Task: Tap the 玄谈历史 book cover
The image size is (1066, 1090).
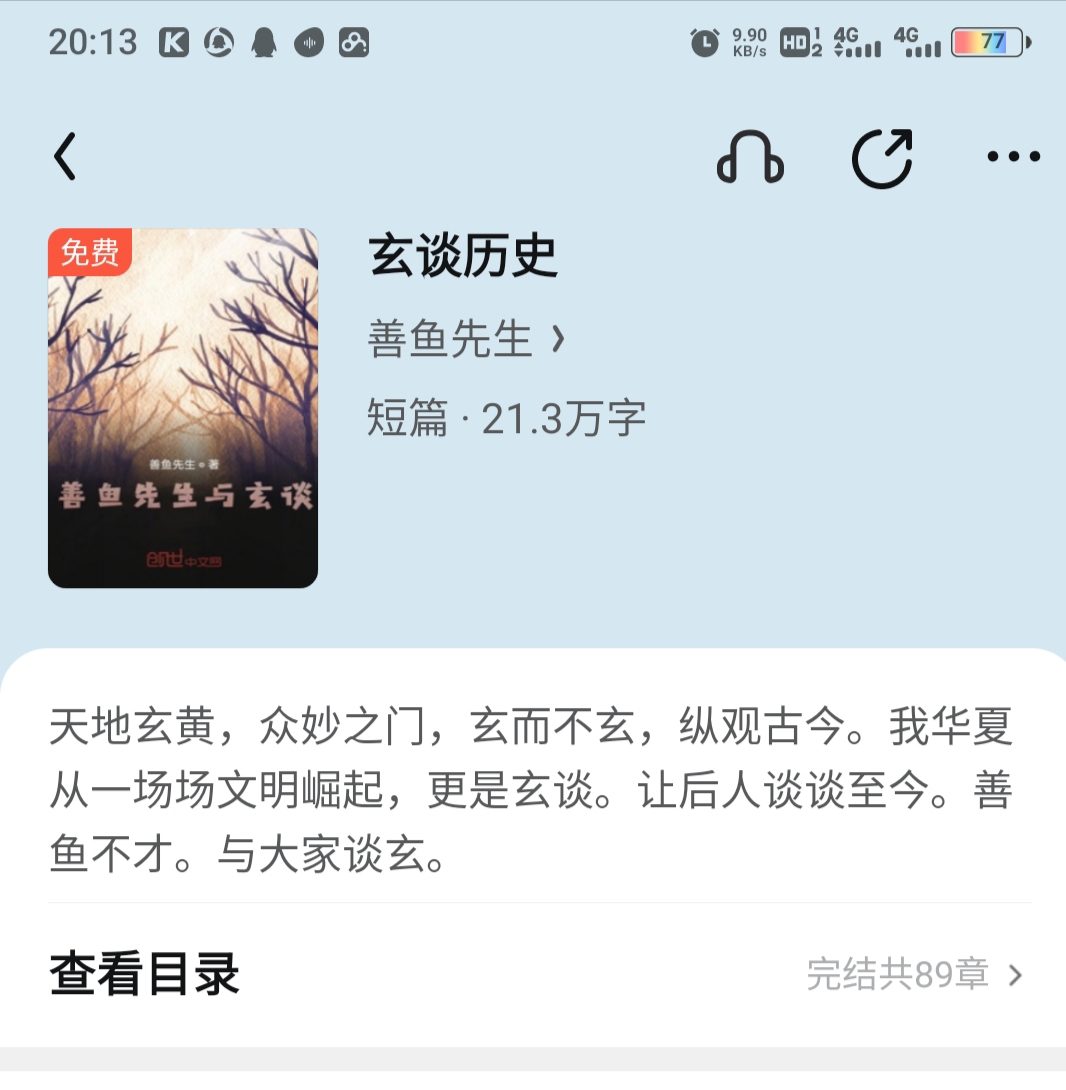Action: click(x=183, y=408)
